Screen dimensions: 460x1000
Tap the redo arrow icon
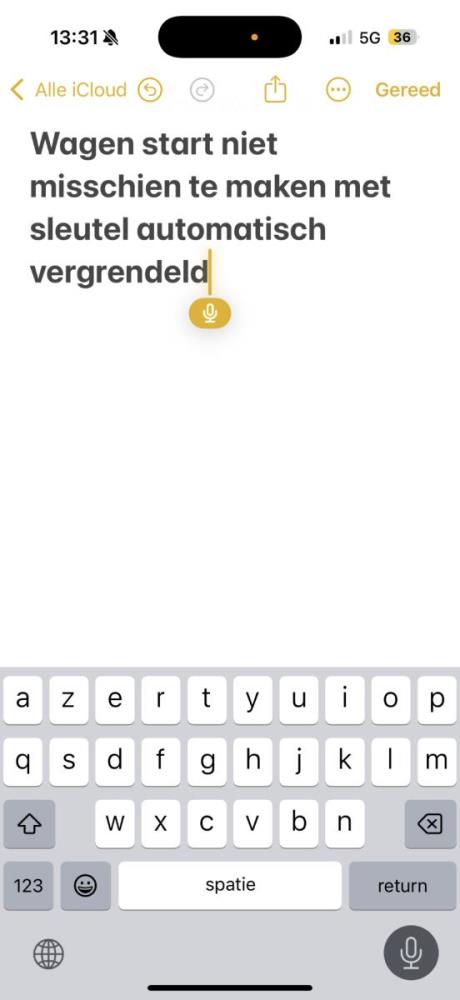point(202,91)
